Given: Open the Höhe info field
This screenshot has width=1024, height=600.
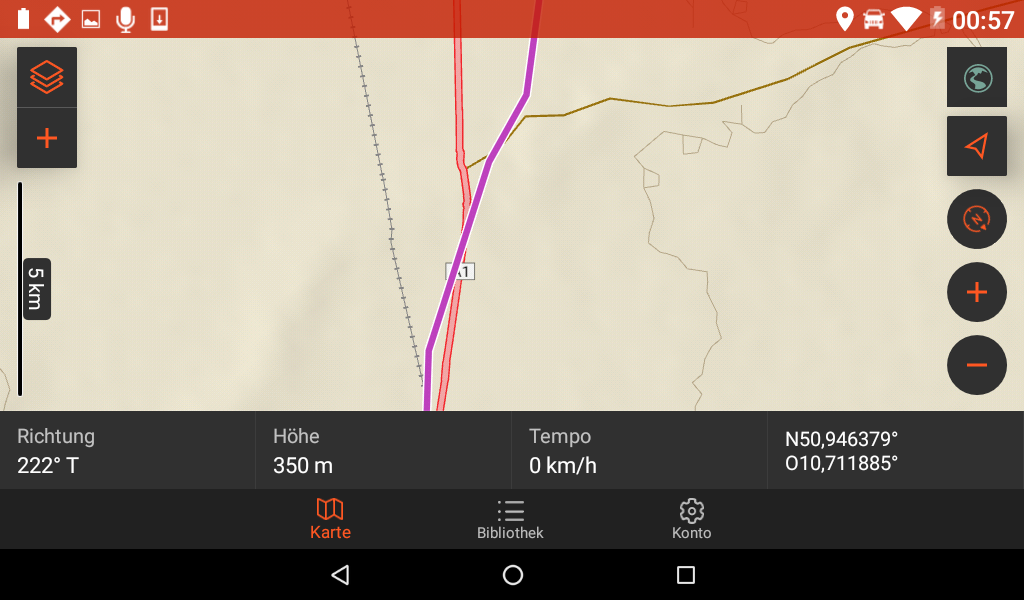Looking at the screenshot, I should click(x=383, y=451).
